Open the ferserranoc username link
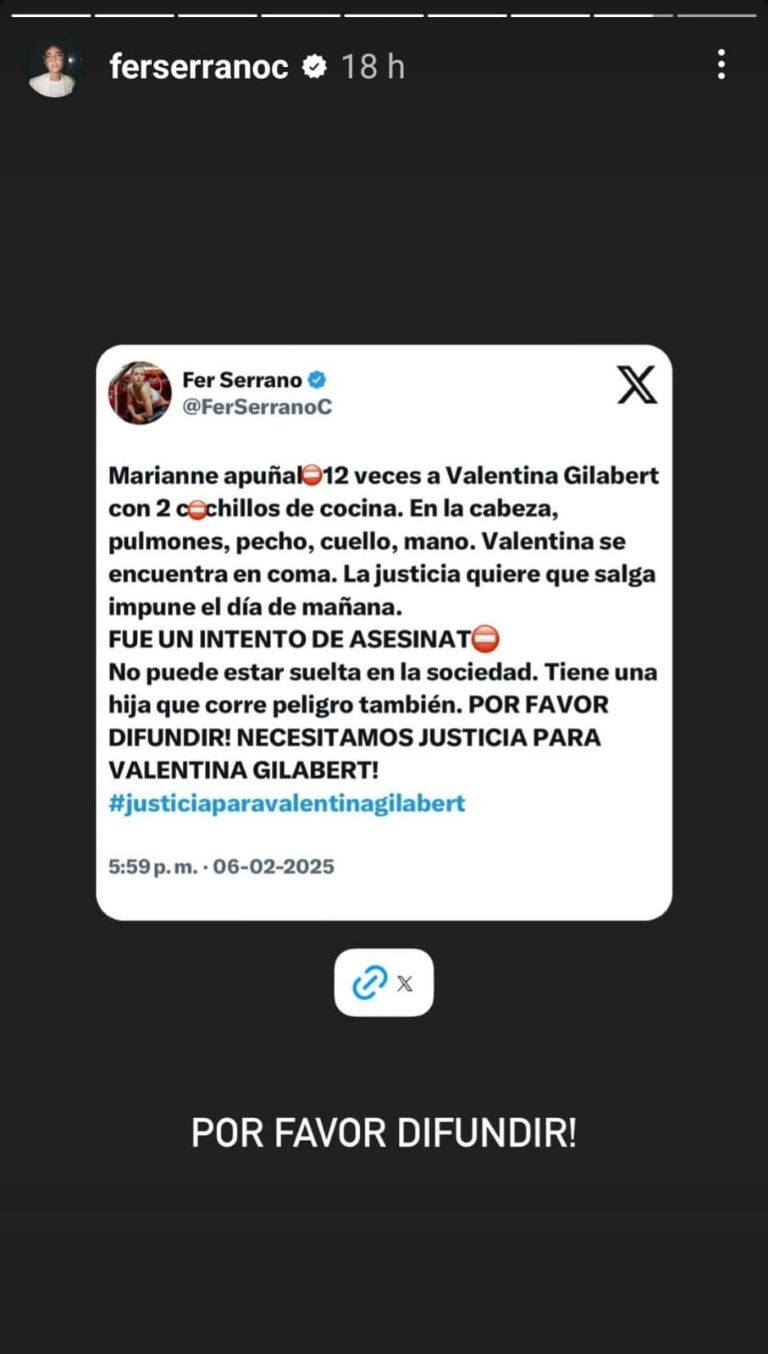768x1354 pixels. click(x=198, y=67)
